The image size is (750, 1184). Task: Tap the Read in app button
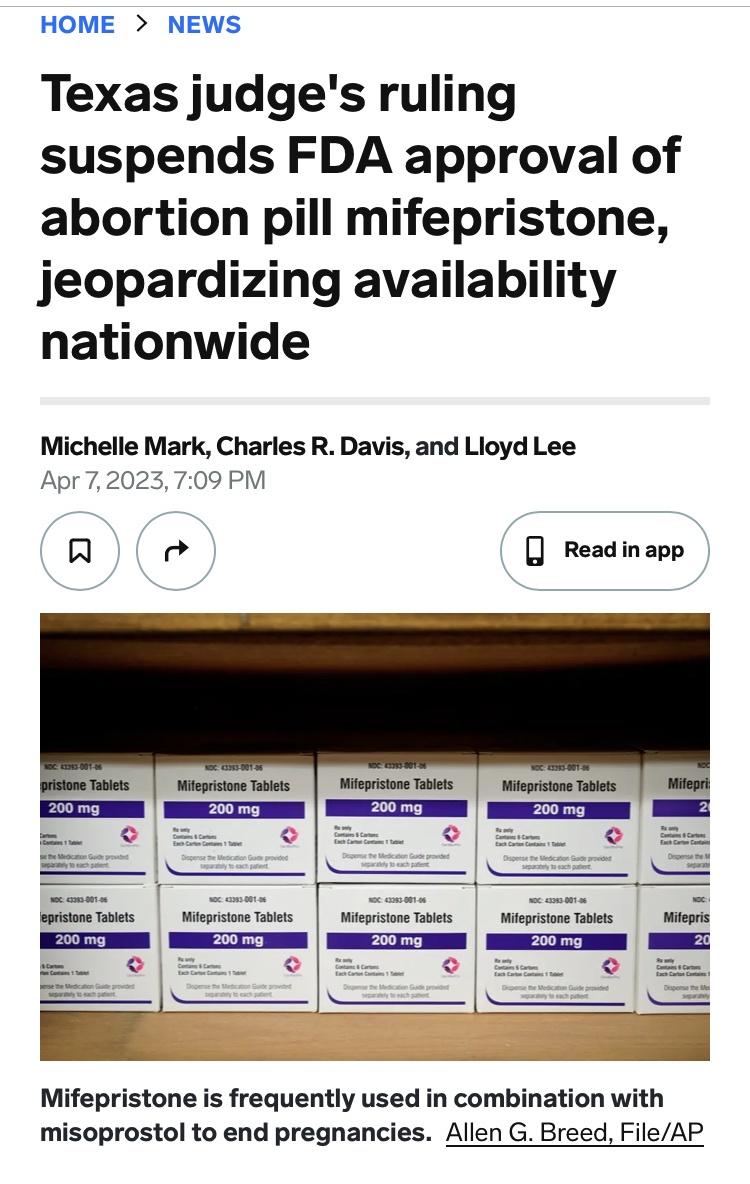pyautogui.click(x=605, y=550)
